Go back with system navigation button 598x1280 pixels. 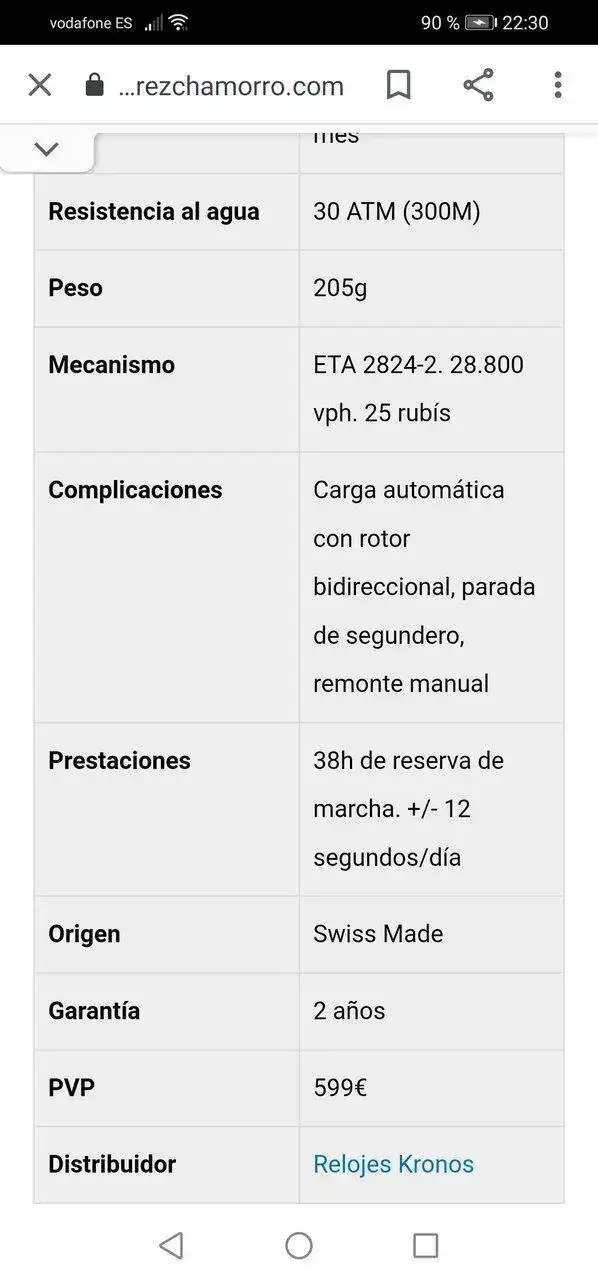coord(171,1245)
